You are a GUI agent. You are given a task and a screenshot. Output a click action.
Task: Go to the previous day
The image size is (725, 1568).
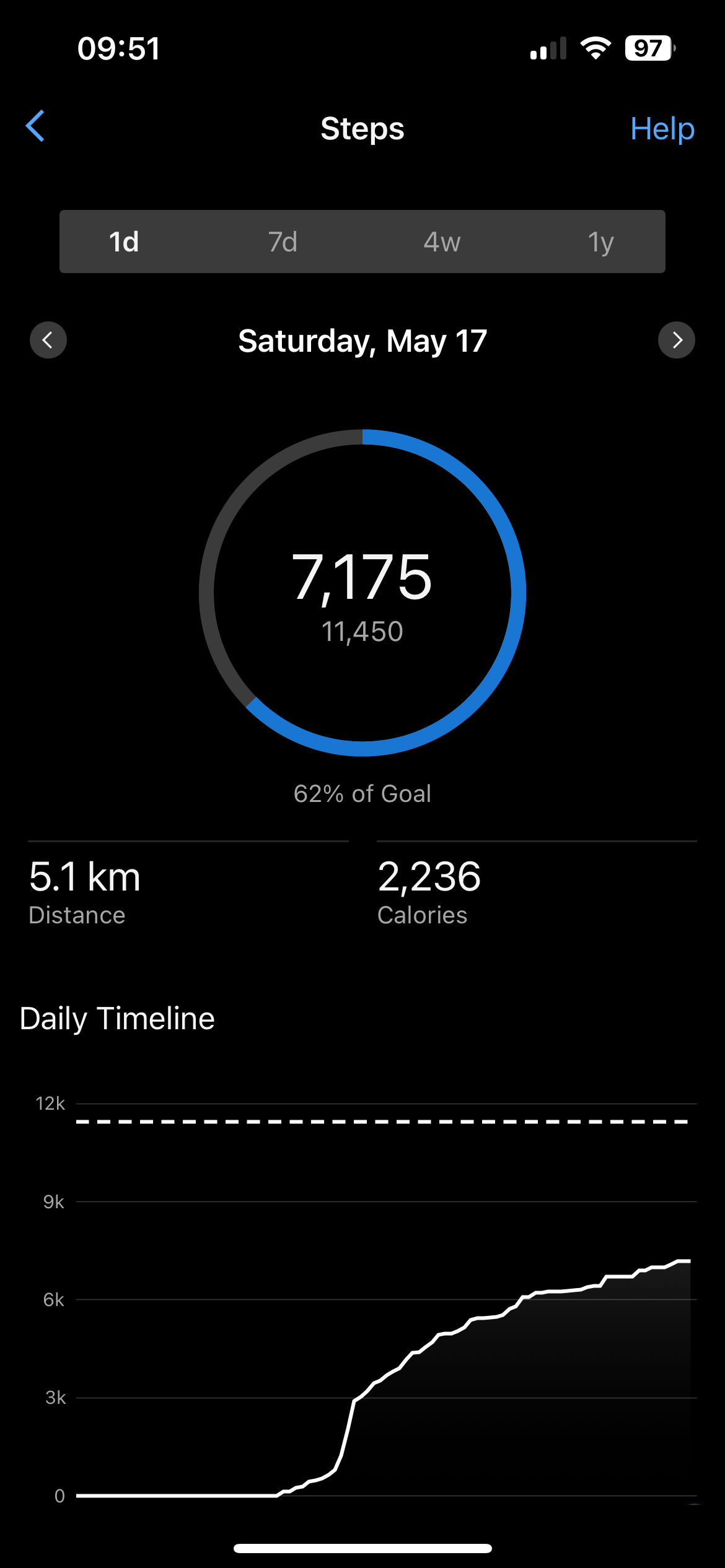pos(48,340)
